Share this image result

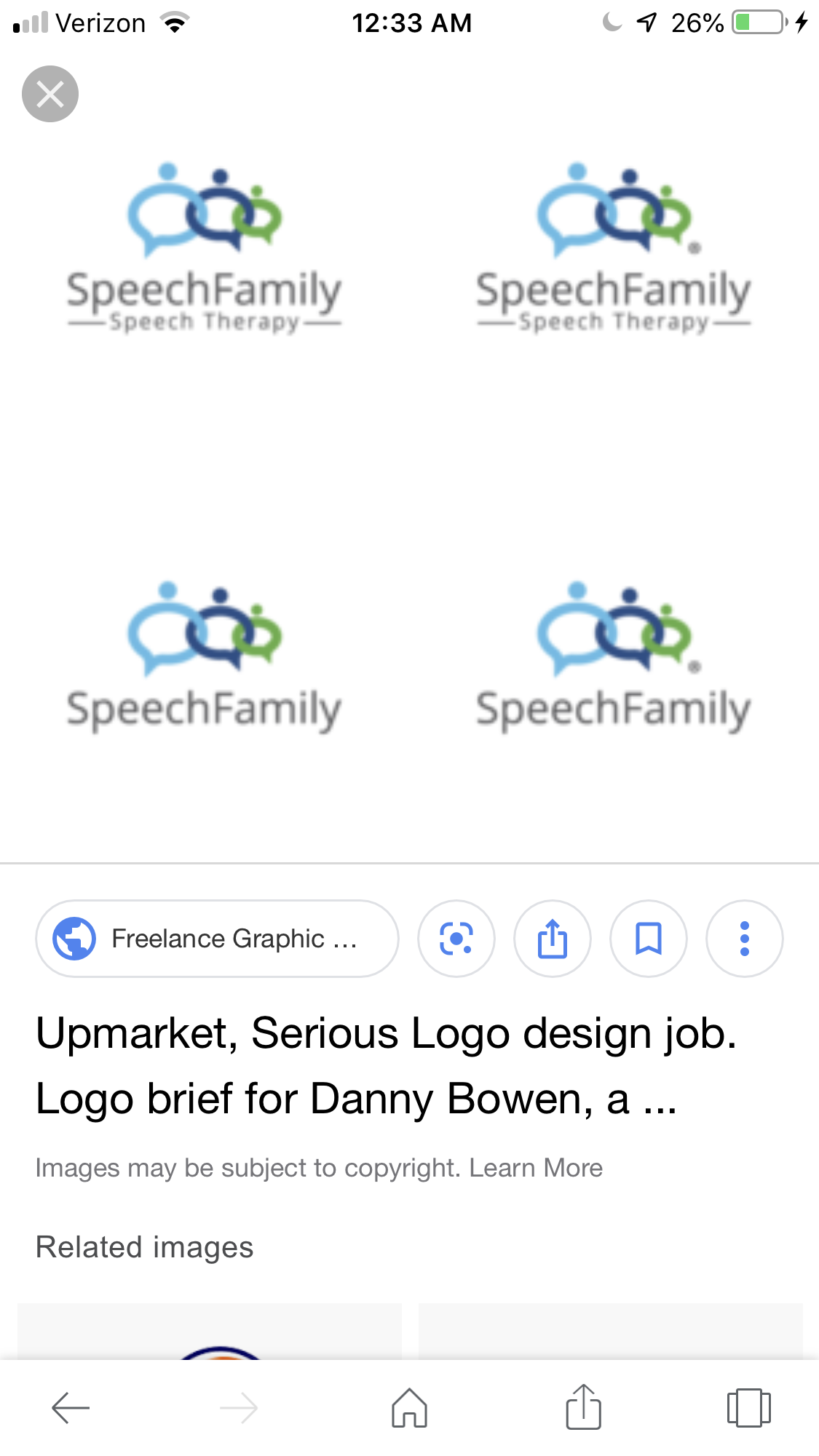tap(553, 939)
